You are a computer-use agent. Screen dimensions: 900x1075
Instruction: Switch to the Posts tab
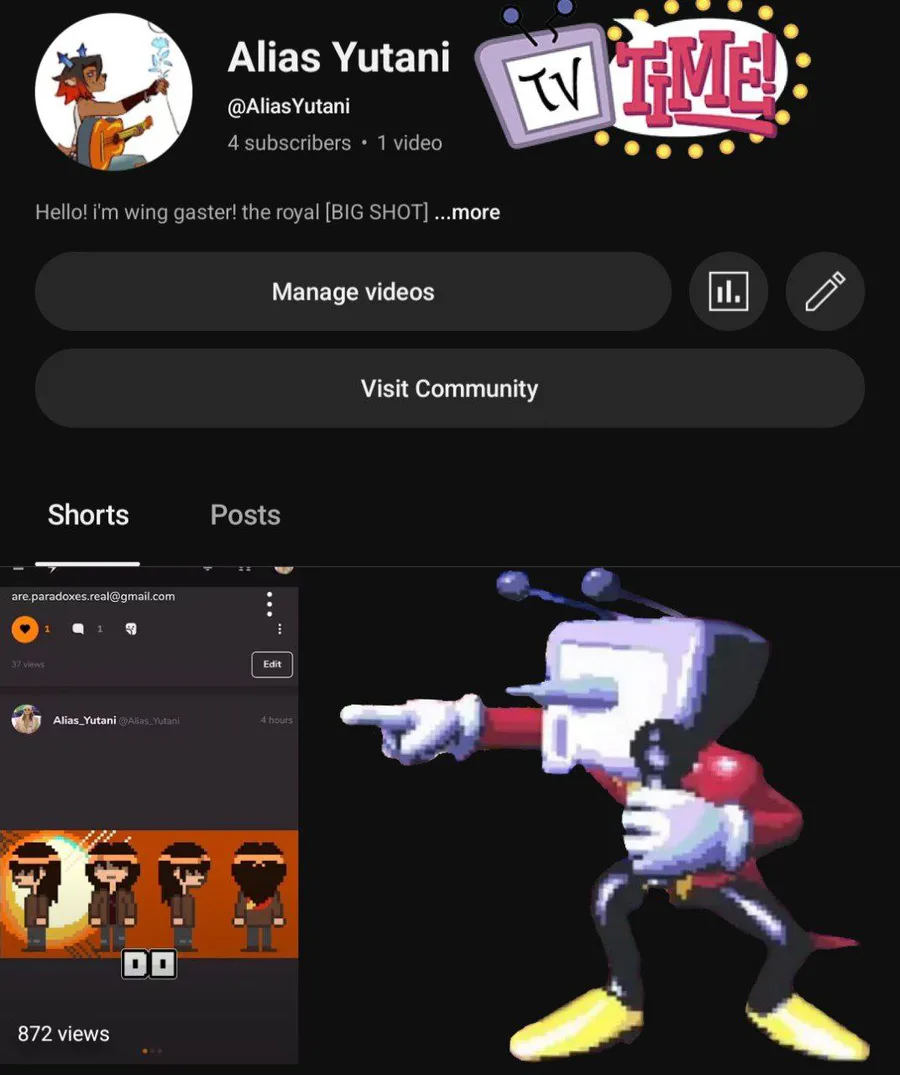tap(245, 515)
